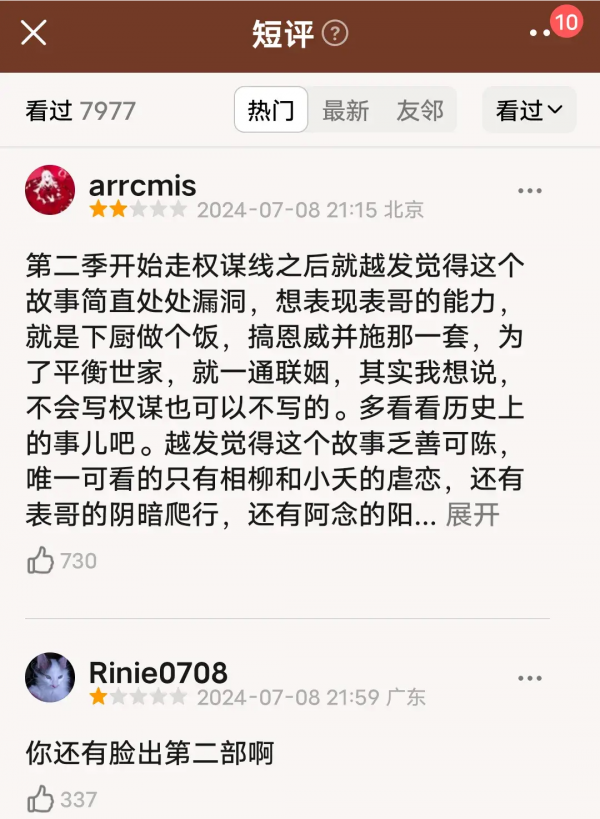The width and height of the screenshot is (600, 819).
Task: Switch to the 热门 tab
Action: coord(271,110)
